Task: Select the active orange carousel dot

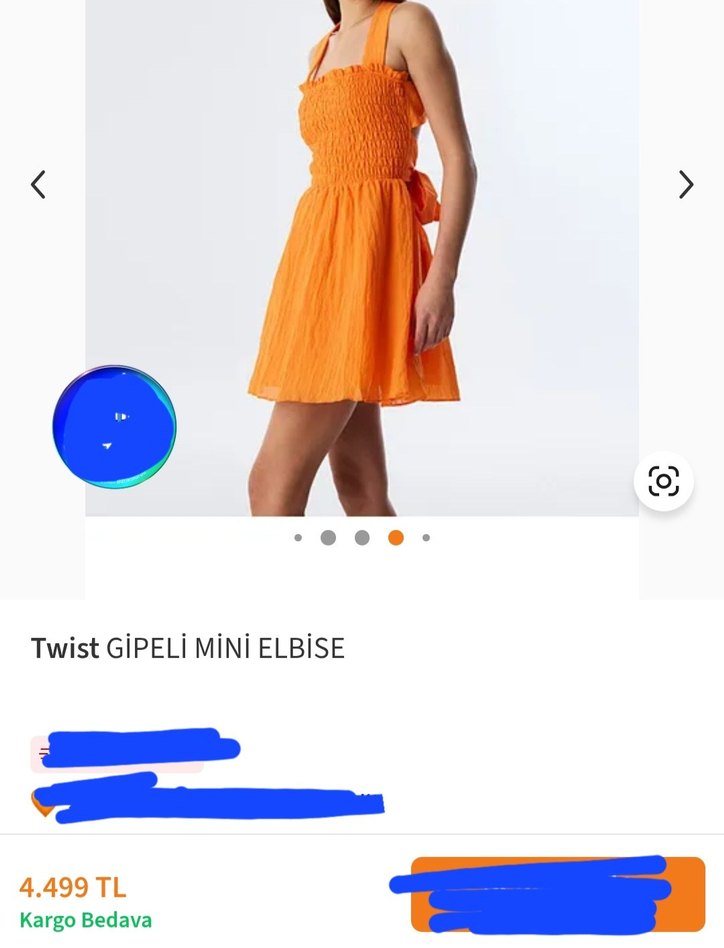Action: (x=396, y=537)
